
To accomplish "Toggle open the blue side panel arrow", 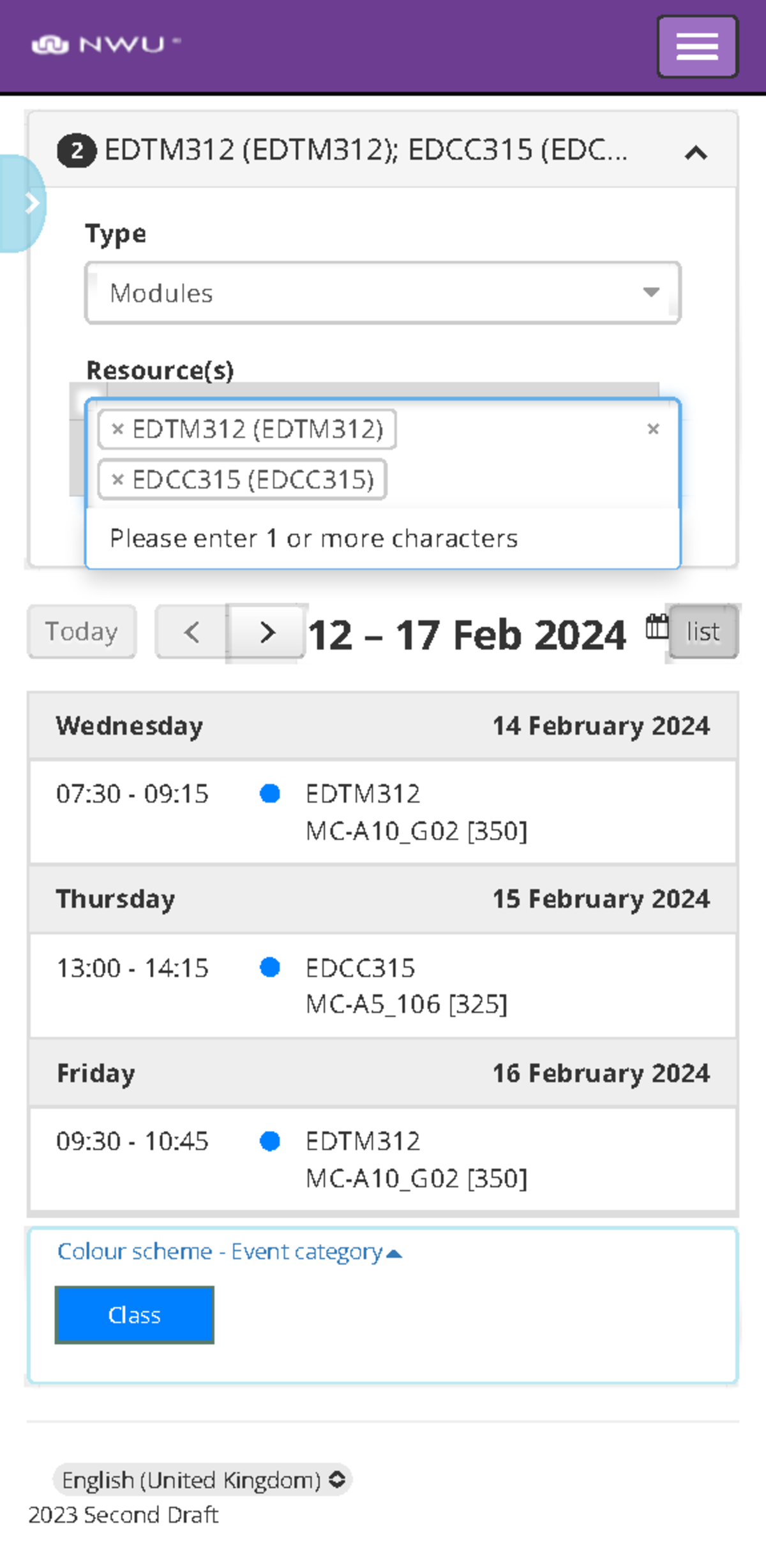I will pyautogui.click(x=31, y=203).
